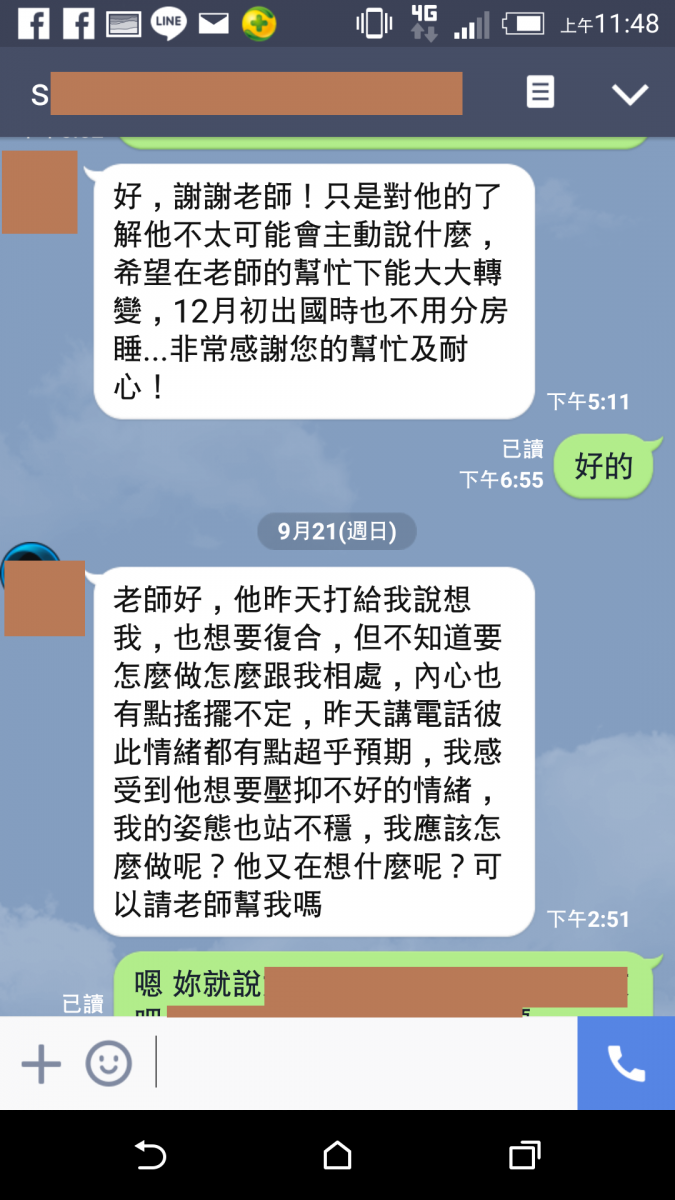Open the emoji sticker picker
675x1200 pixels.
click(108, 1063)
